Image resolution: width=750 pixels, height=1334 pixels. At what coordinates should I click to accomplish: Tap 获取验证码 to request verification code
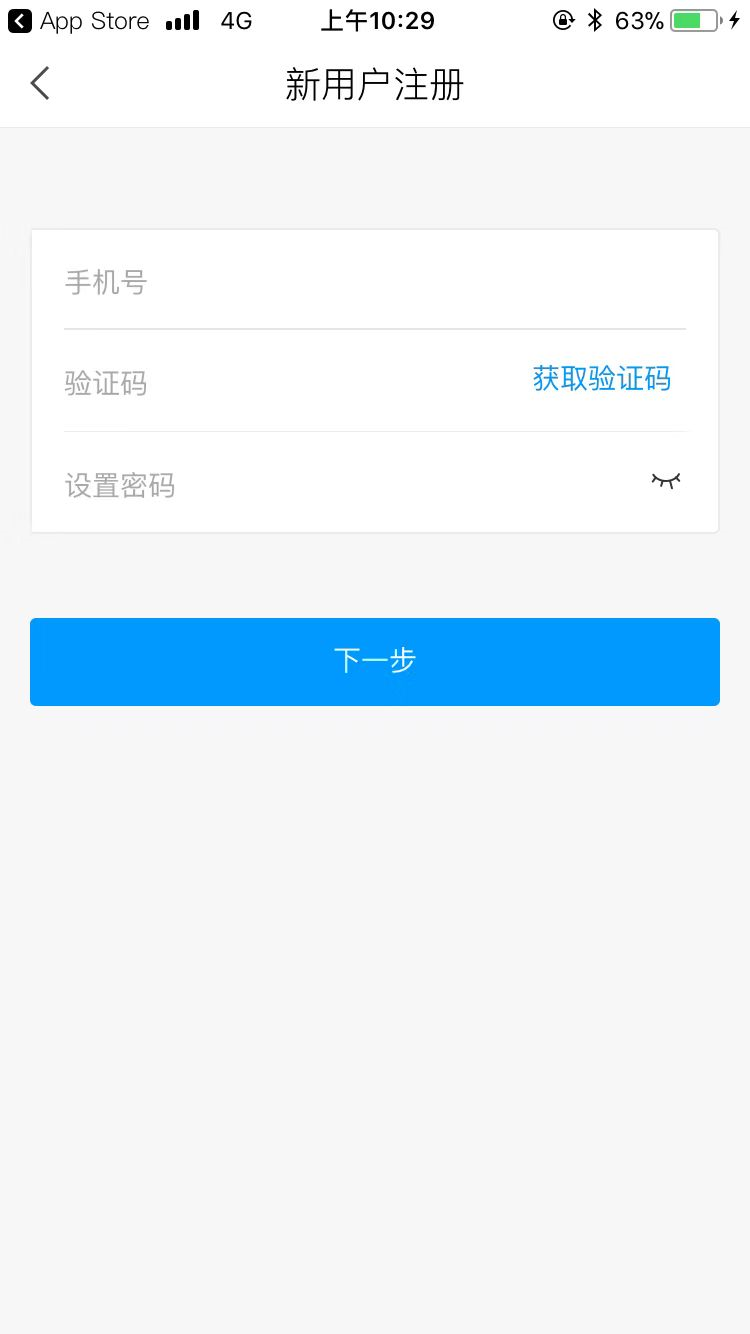point(602,378)
